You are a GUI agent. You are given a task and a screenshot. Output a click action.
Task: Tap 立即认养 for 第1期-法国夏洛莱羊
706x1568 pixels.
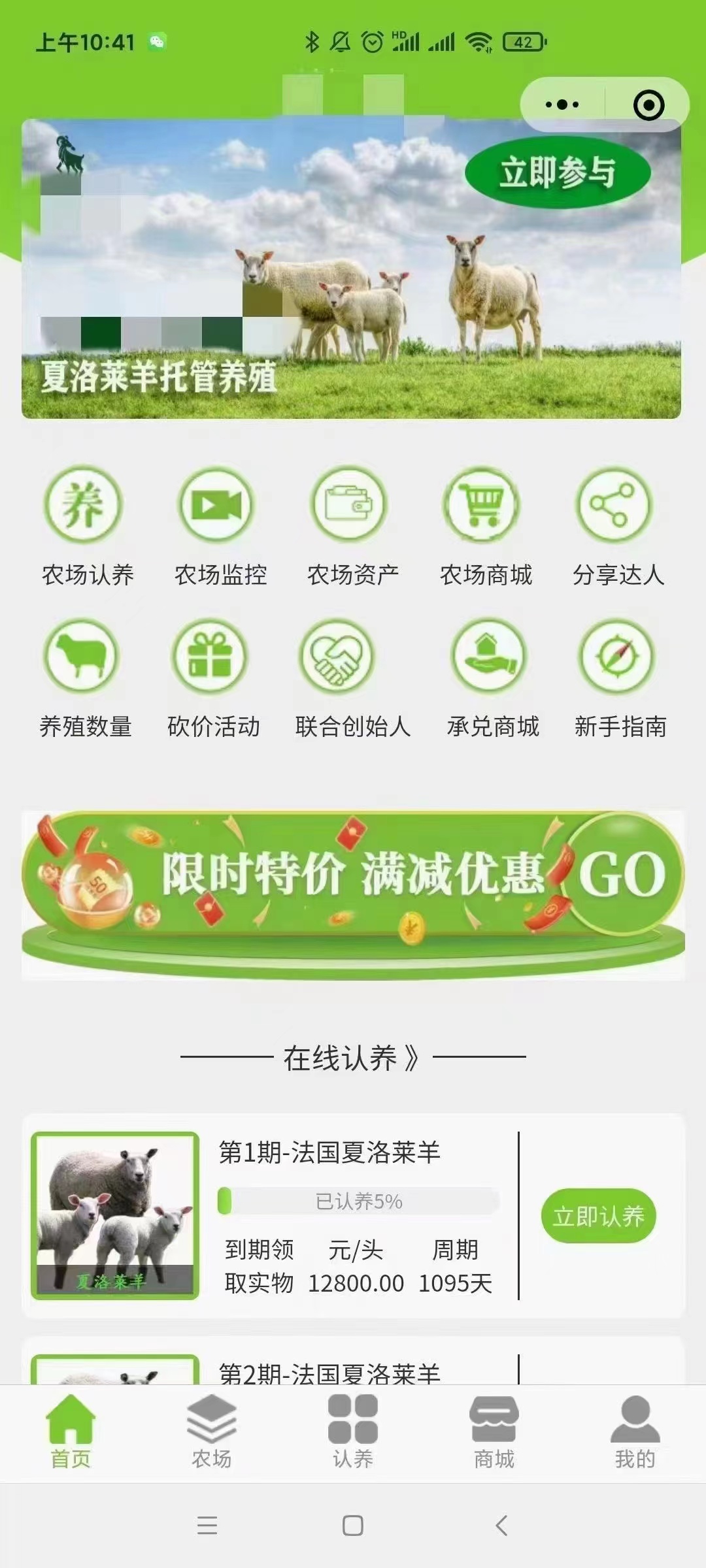click(598, 1216)
